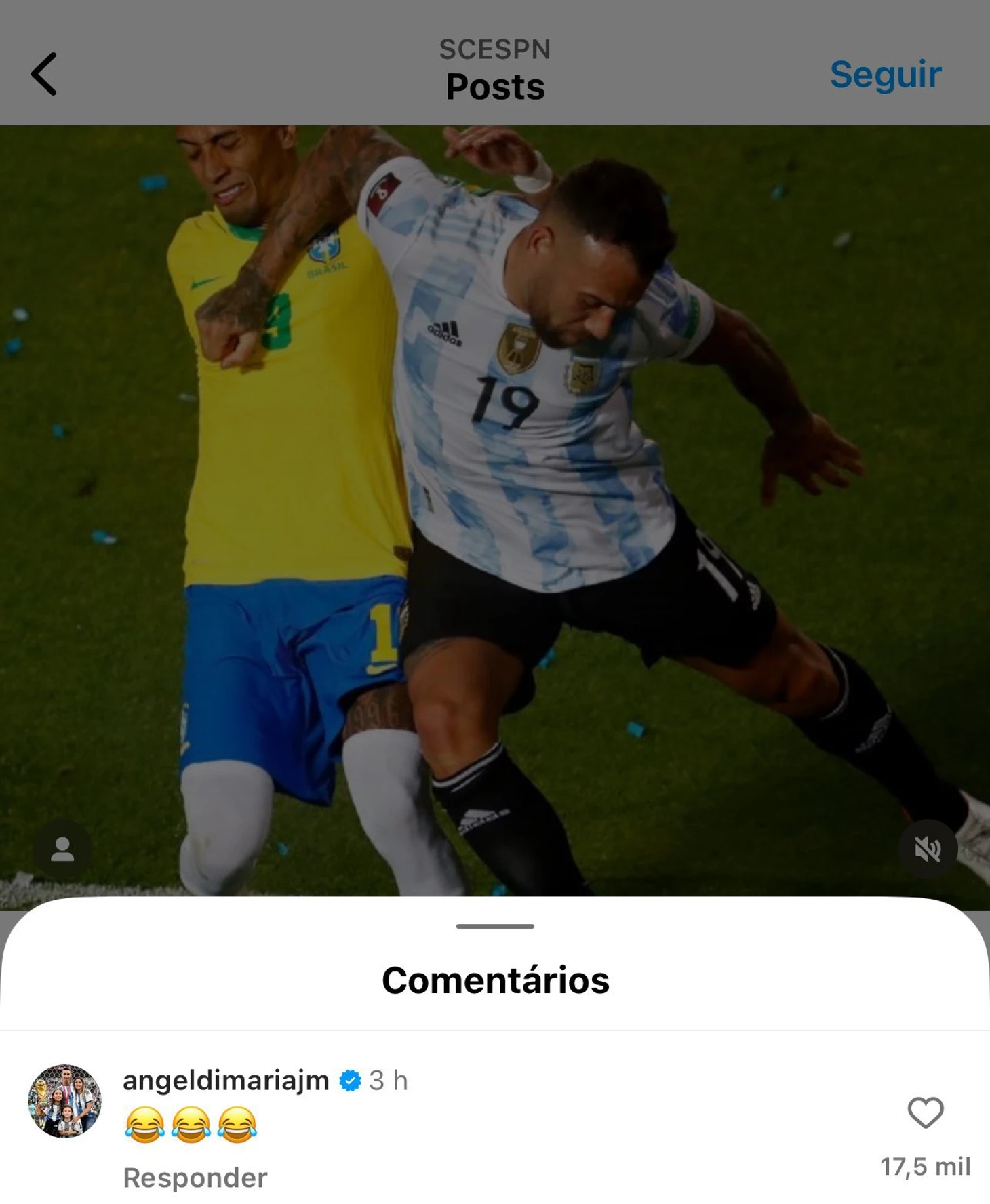Viewport: 990px width, 1204px height.
Task: Open the angeldimariajm username link
Action: [x=226, y=1080]
